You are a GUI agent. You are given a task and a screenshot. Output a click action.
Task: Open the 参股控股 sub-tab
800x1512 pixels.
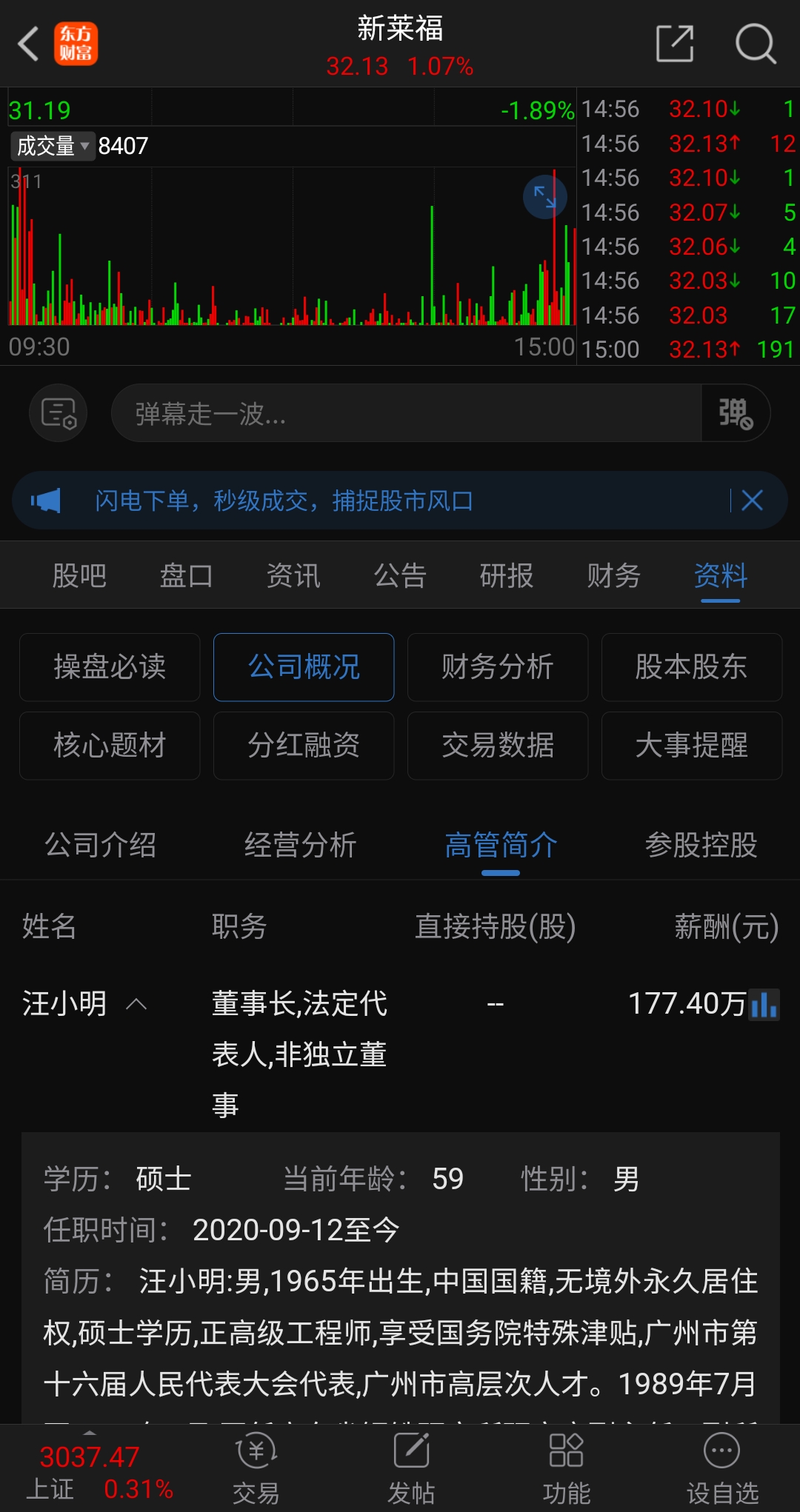coord(701,845)
